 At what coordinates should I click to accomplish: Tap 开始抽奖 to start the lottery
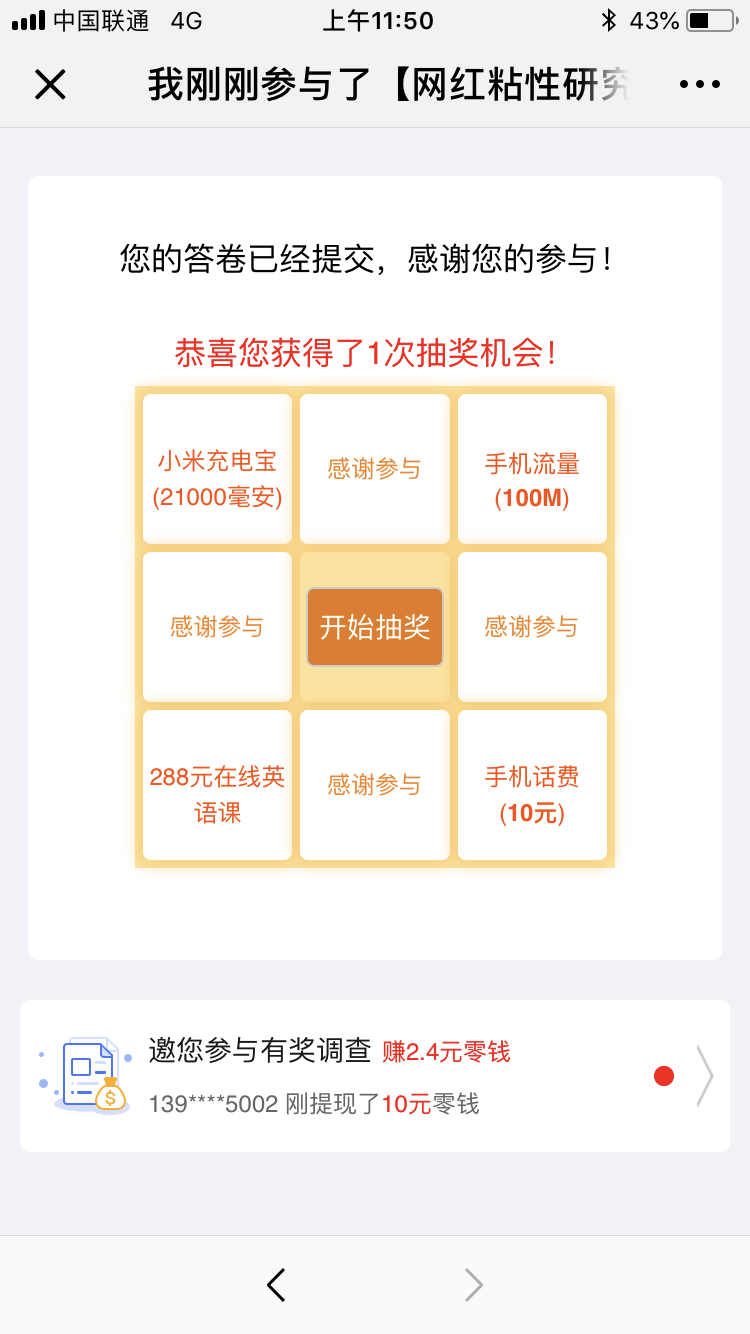coord(375,627)
